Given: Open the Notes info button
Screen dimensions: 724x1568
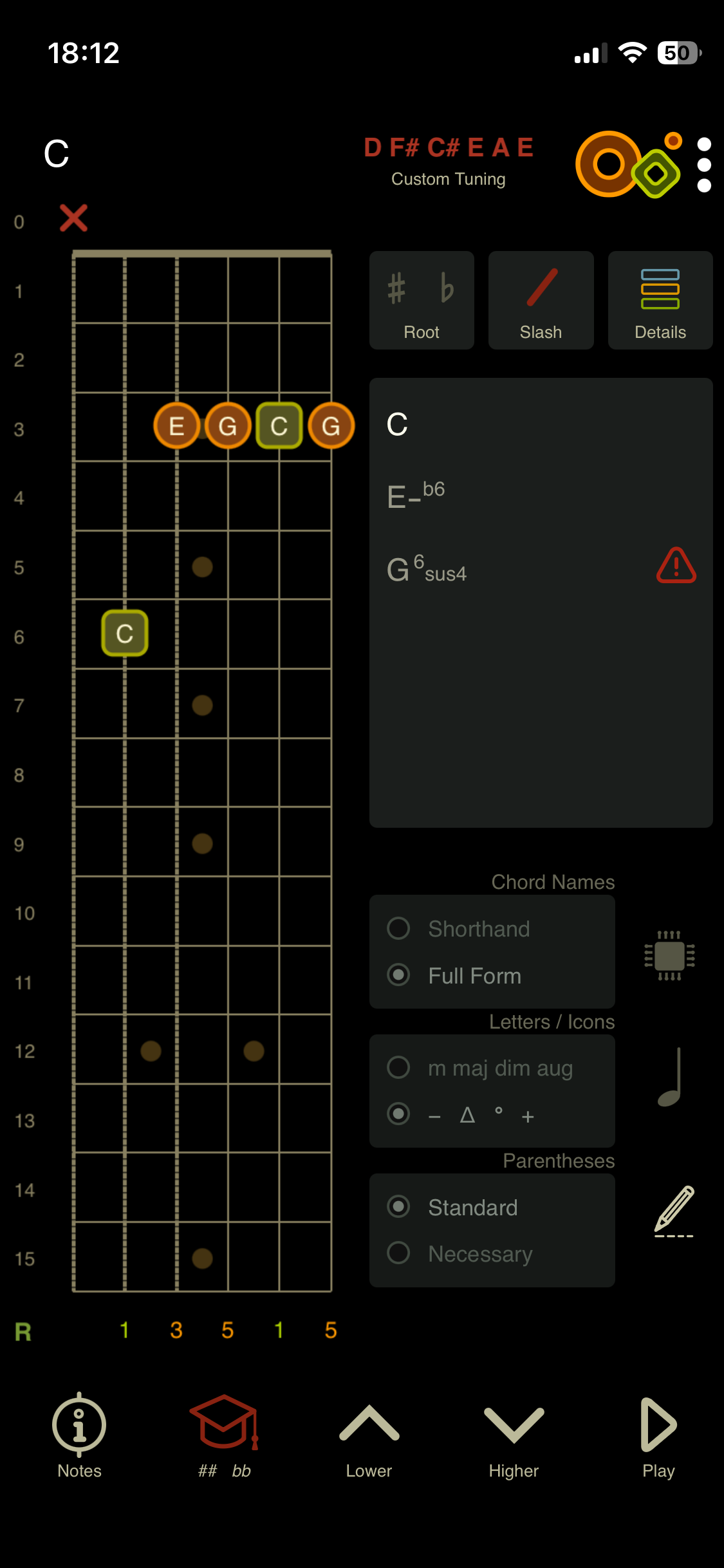Looking at the screenshot, I should (79, 1434).
